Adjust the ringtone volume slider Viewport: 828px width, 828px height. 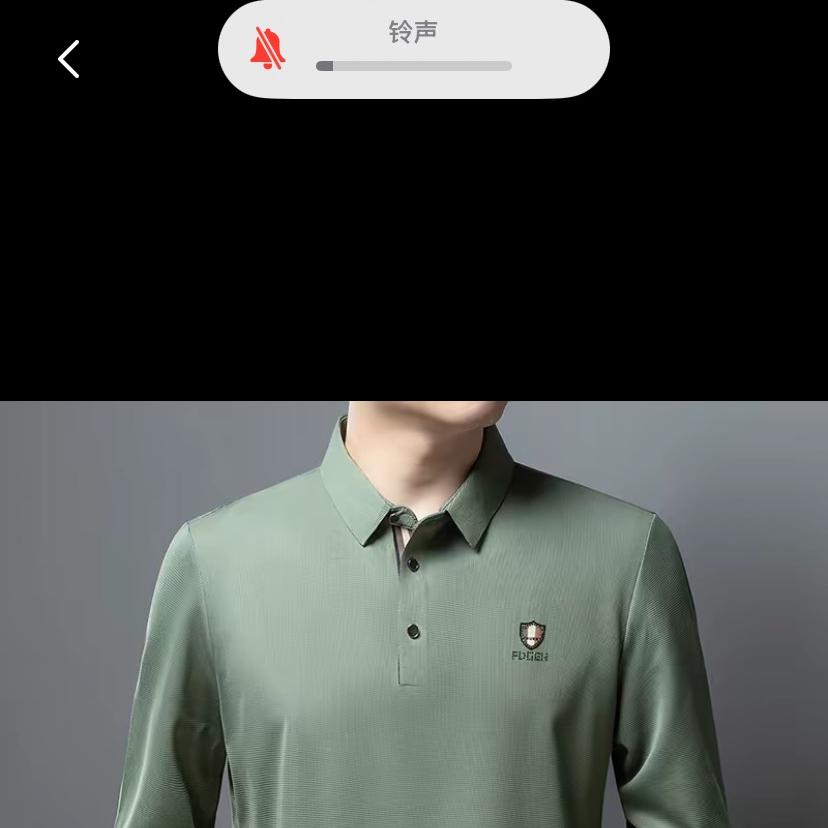click(x=413, y=66)
